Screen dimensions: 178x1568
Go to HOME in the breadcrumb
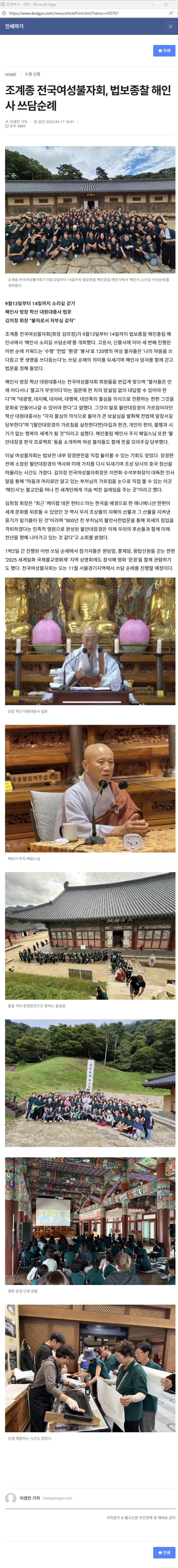10,74
